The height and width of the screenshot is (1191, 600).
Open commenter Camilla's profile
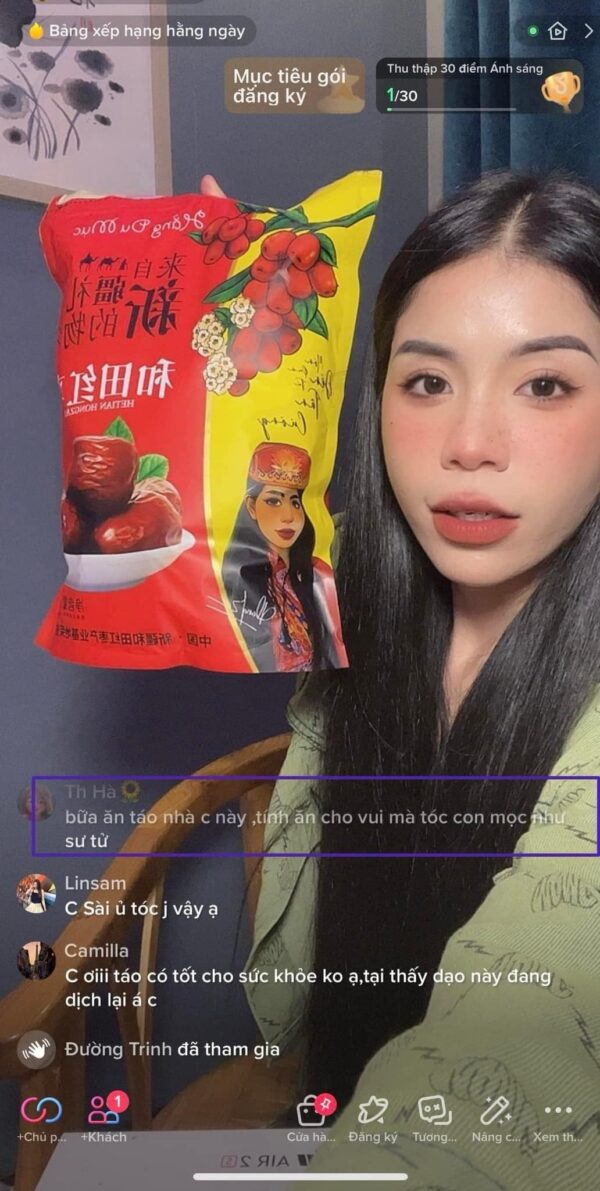36,960
